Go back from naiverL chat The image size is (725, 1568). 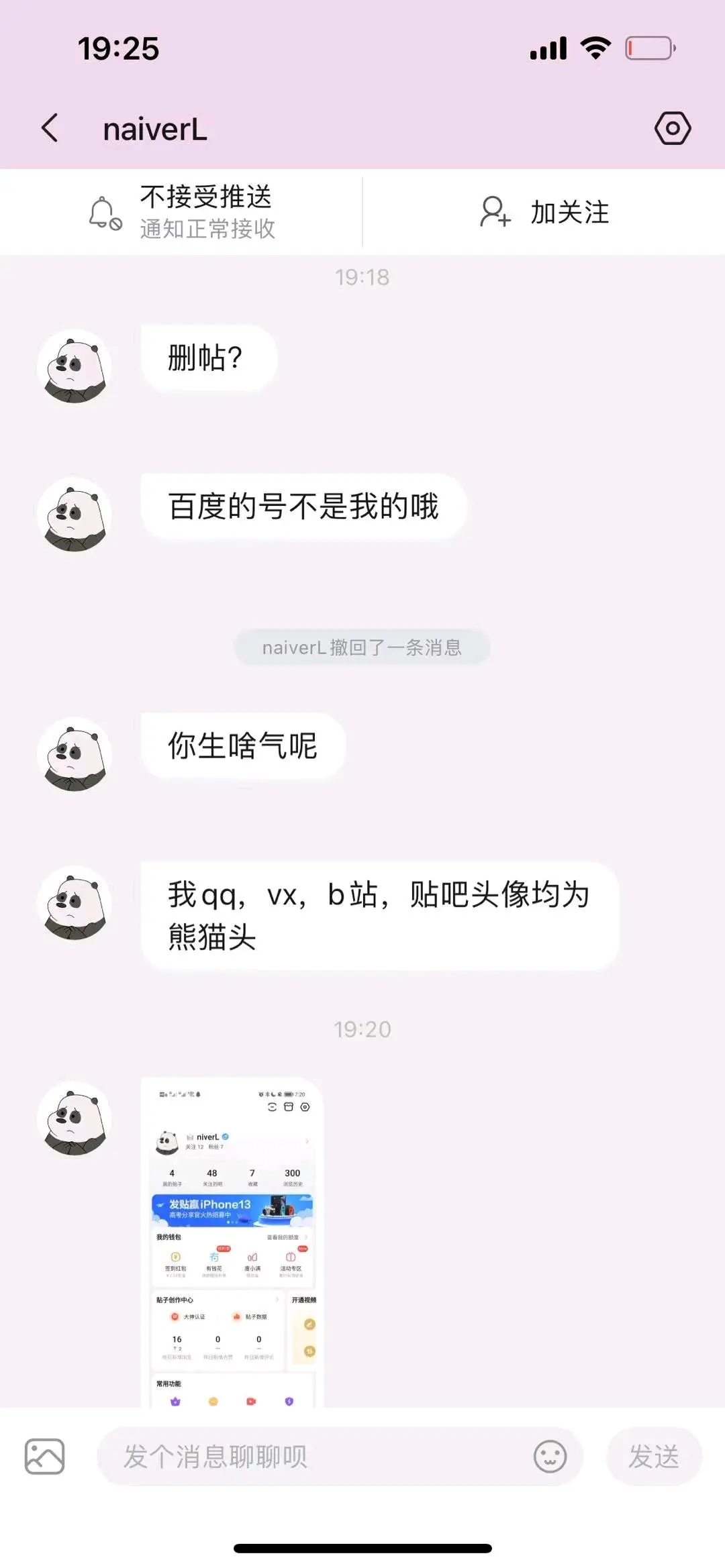click(50, 127)
